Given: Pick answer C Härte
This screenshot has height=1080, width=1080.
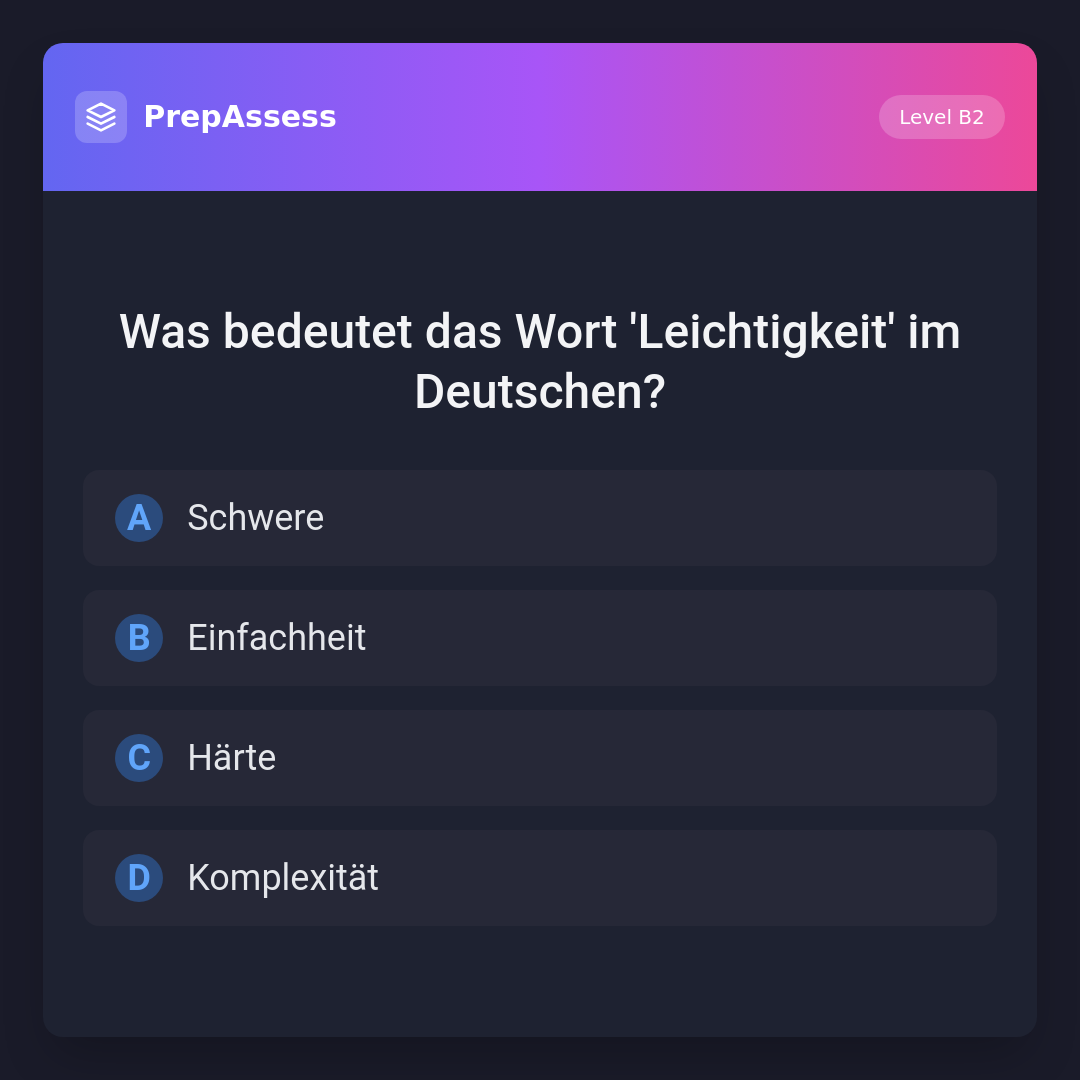Looking at the screenshot, I should (x=540, y=758).
